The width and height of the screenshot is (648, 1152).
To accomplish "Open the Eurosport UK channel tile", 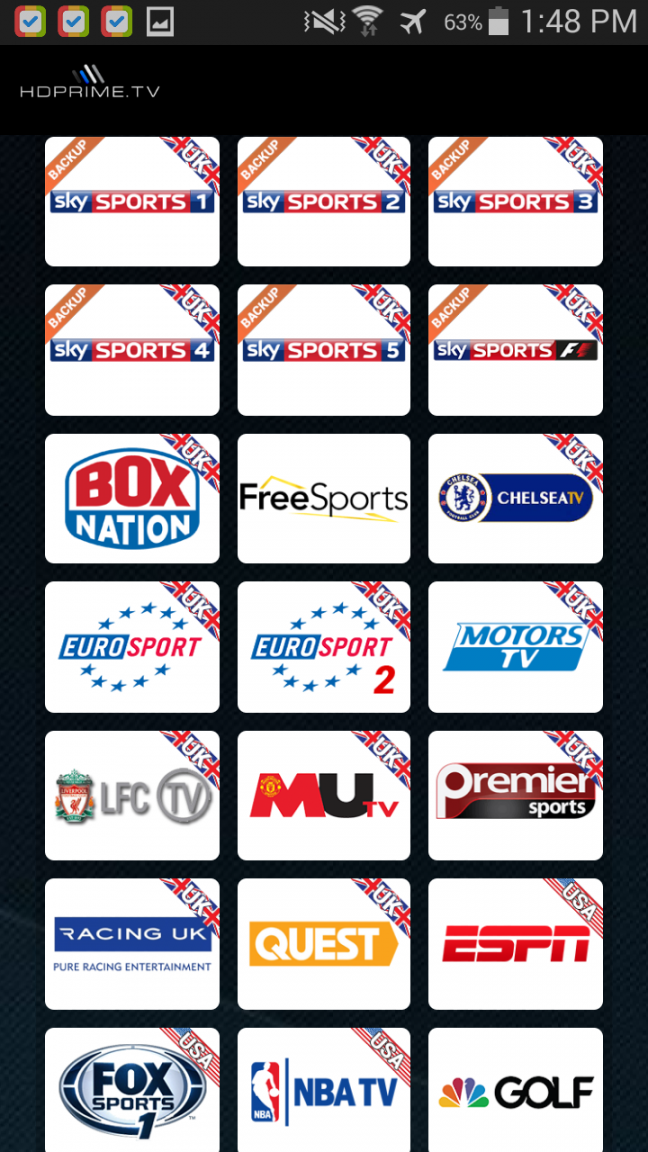I will 132,646.
